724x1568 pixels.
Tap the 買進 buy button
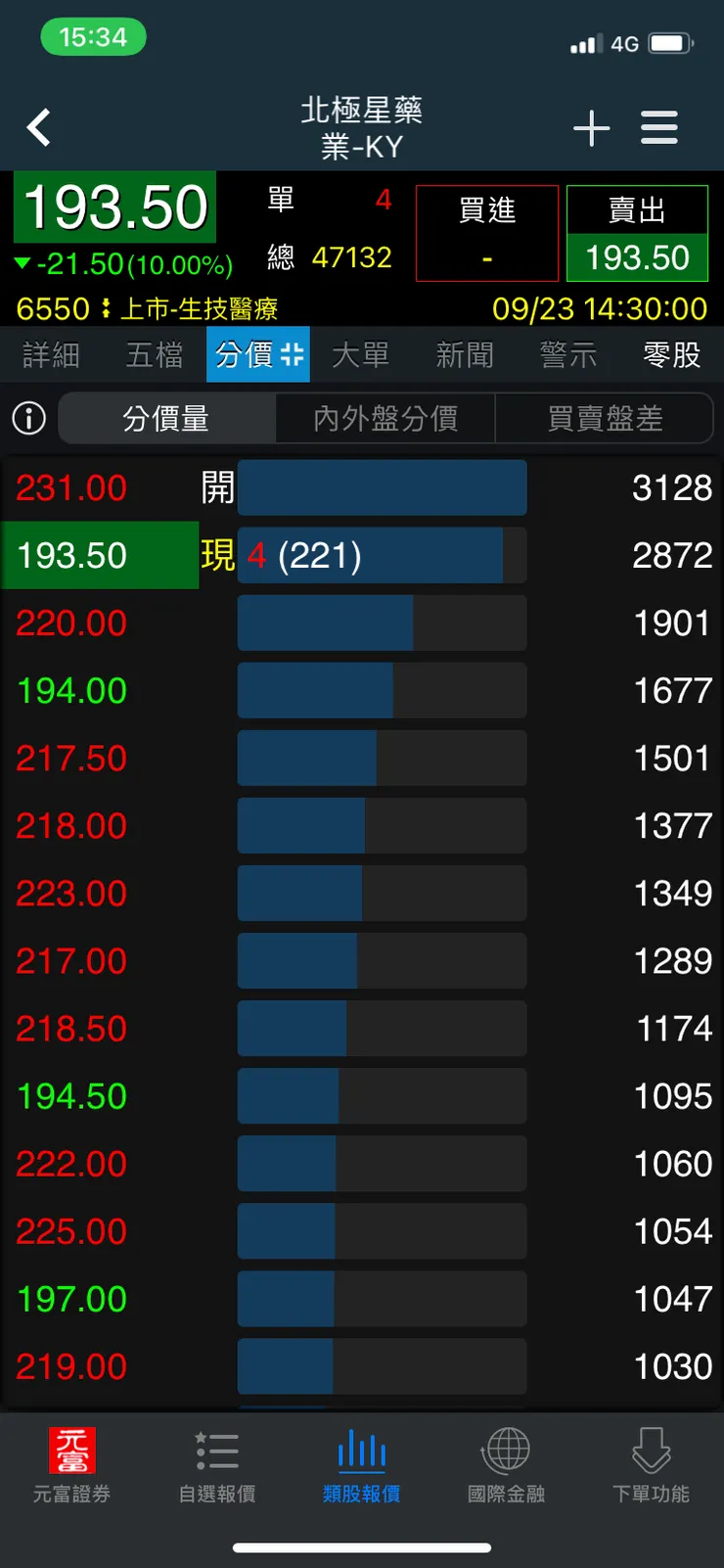487,233
